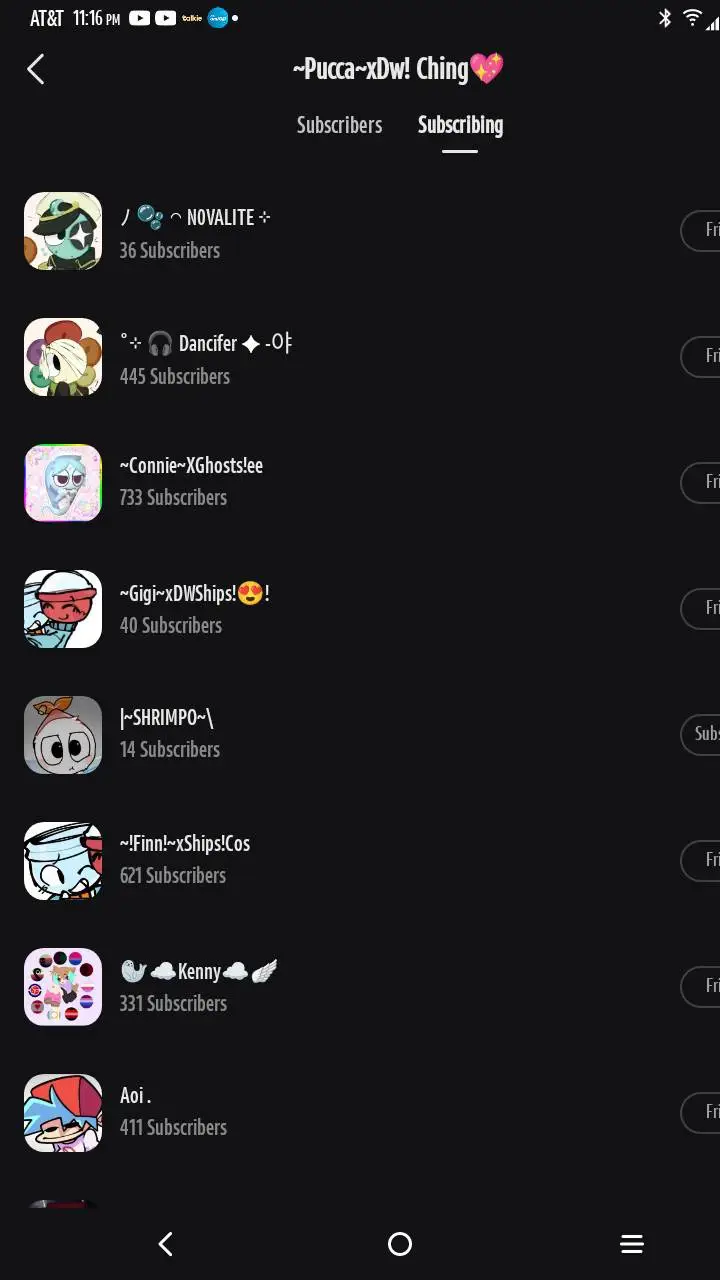Tap Kenny's sticker-collage profile picture
This screenshot has width=720, height=1280.
coord(62,987)
